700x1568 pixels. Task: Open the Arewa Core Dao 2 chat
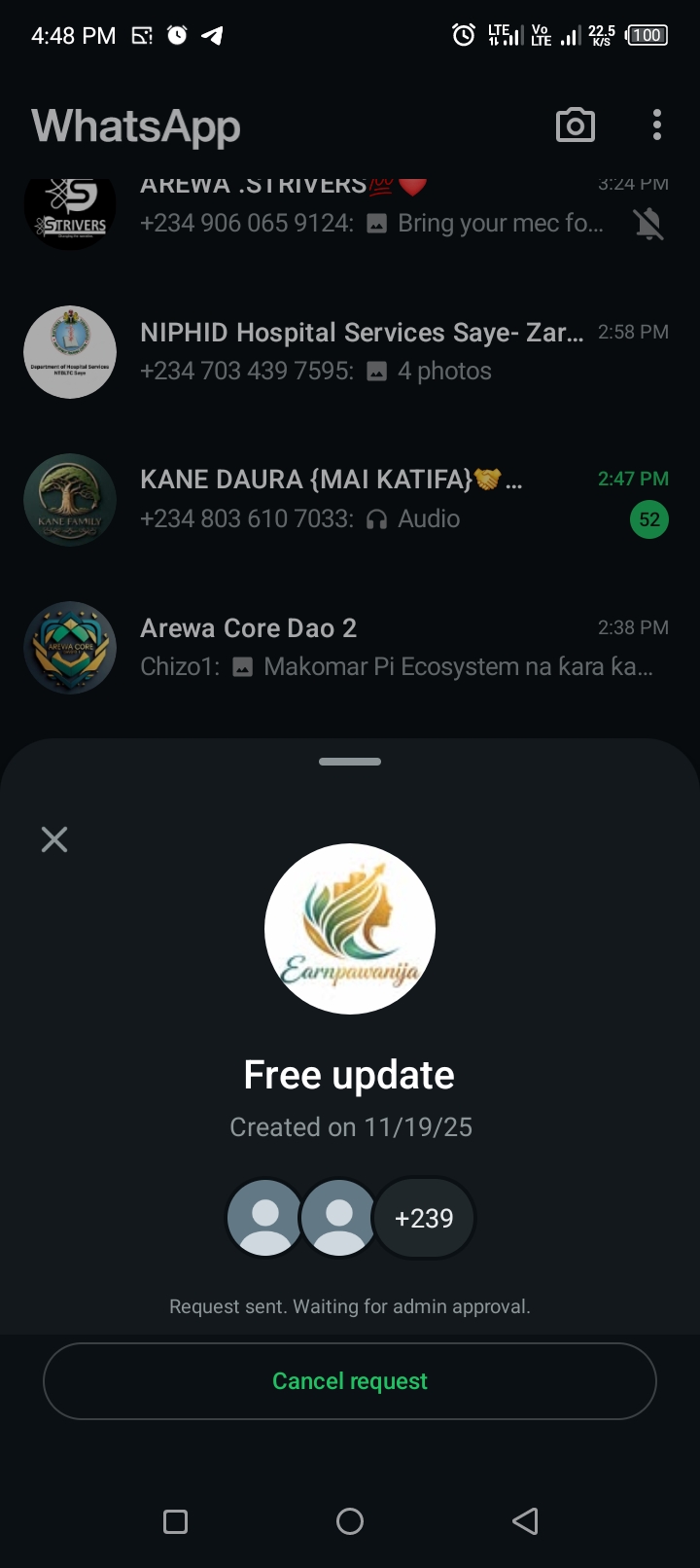[369, 647]
